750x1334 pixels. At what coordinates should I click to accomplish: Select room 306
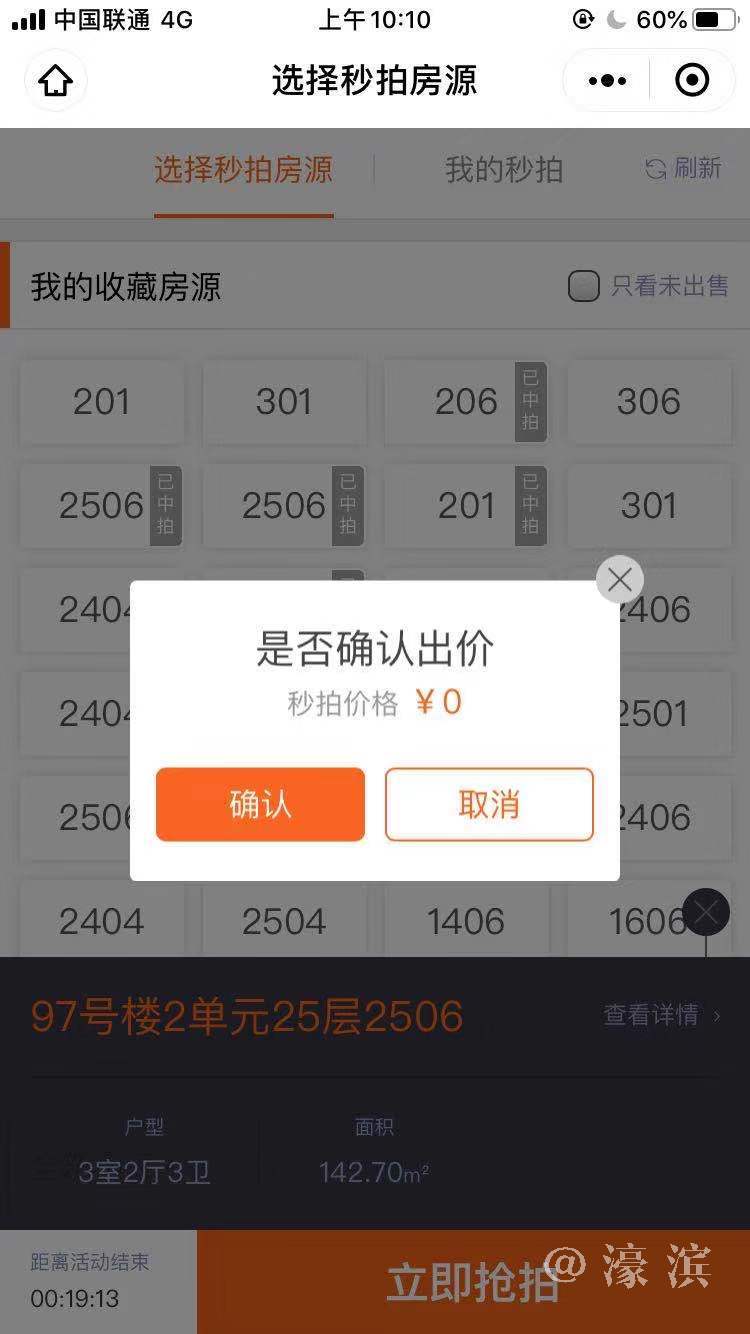[x=649, y=402]
